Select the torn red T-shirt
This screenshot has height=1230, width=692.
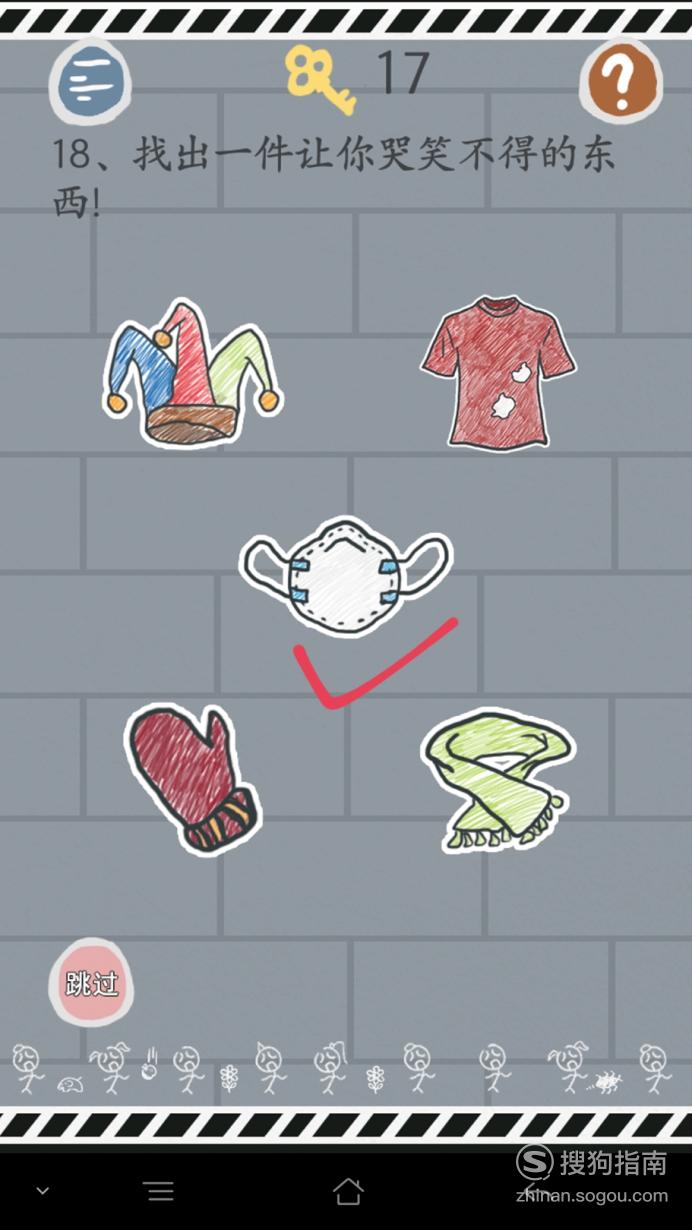point(498,371)
